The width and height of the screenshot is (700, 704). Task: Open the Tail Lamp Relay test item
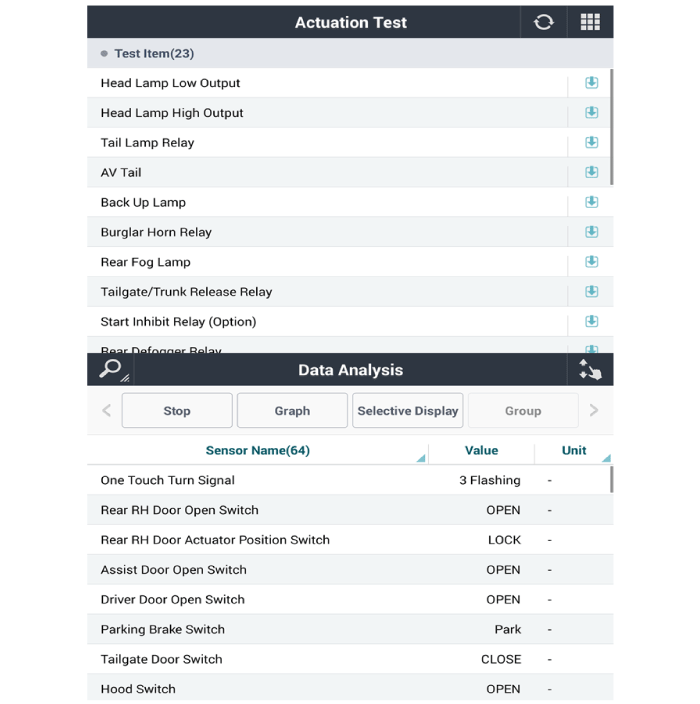tap(147, 143)
